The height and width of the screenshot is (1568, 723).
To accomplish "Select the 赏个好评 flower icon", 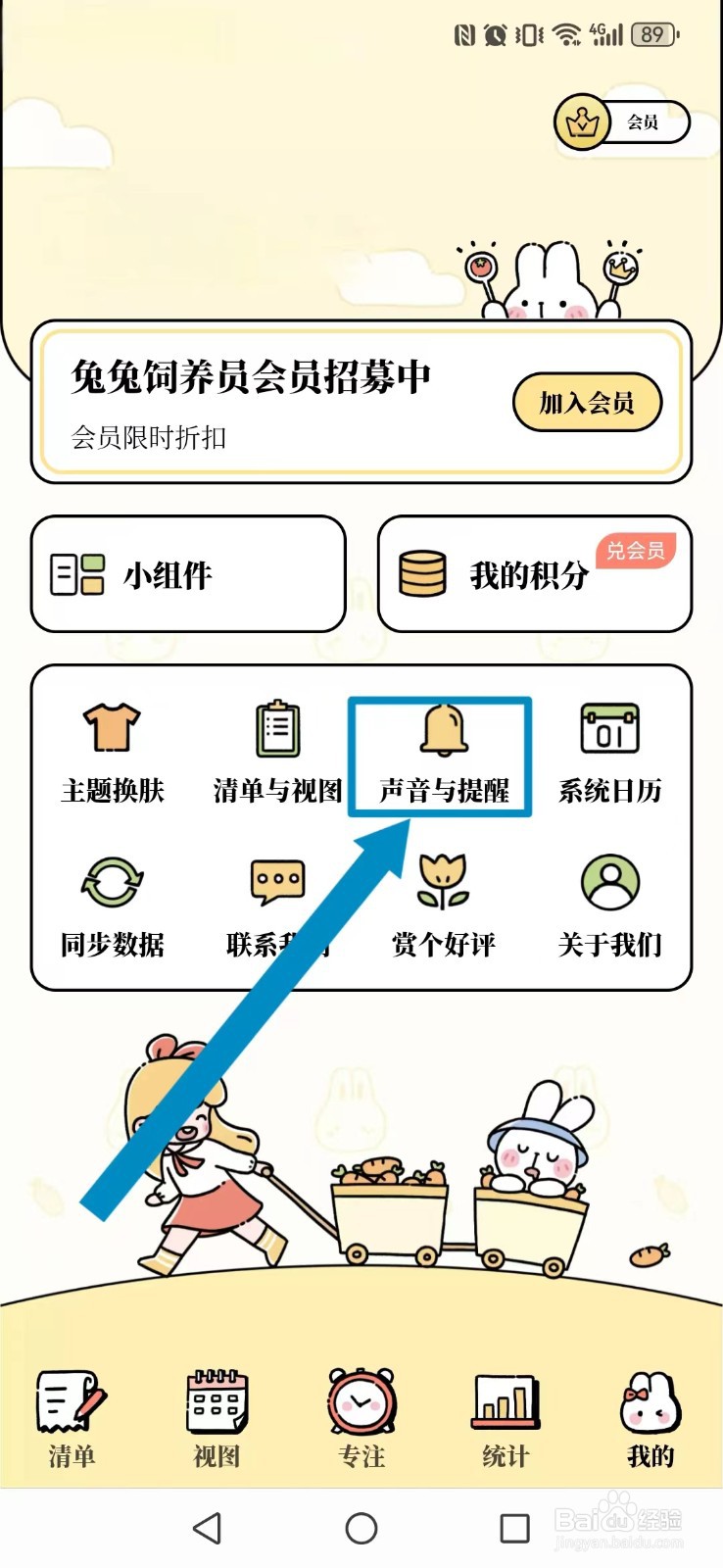I will point(443,887).
